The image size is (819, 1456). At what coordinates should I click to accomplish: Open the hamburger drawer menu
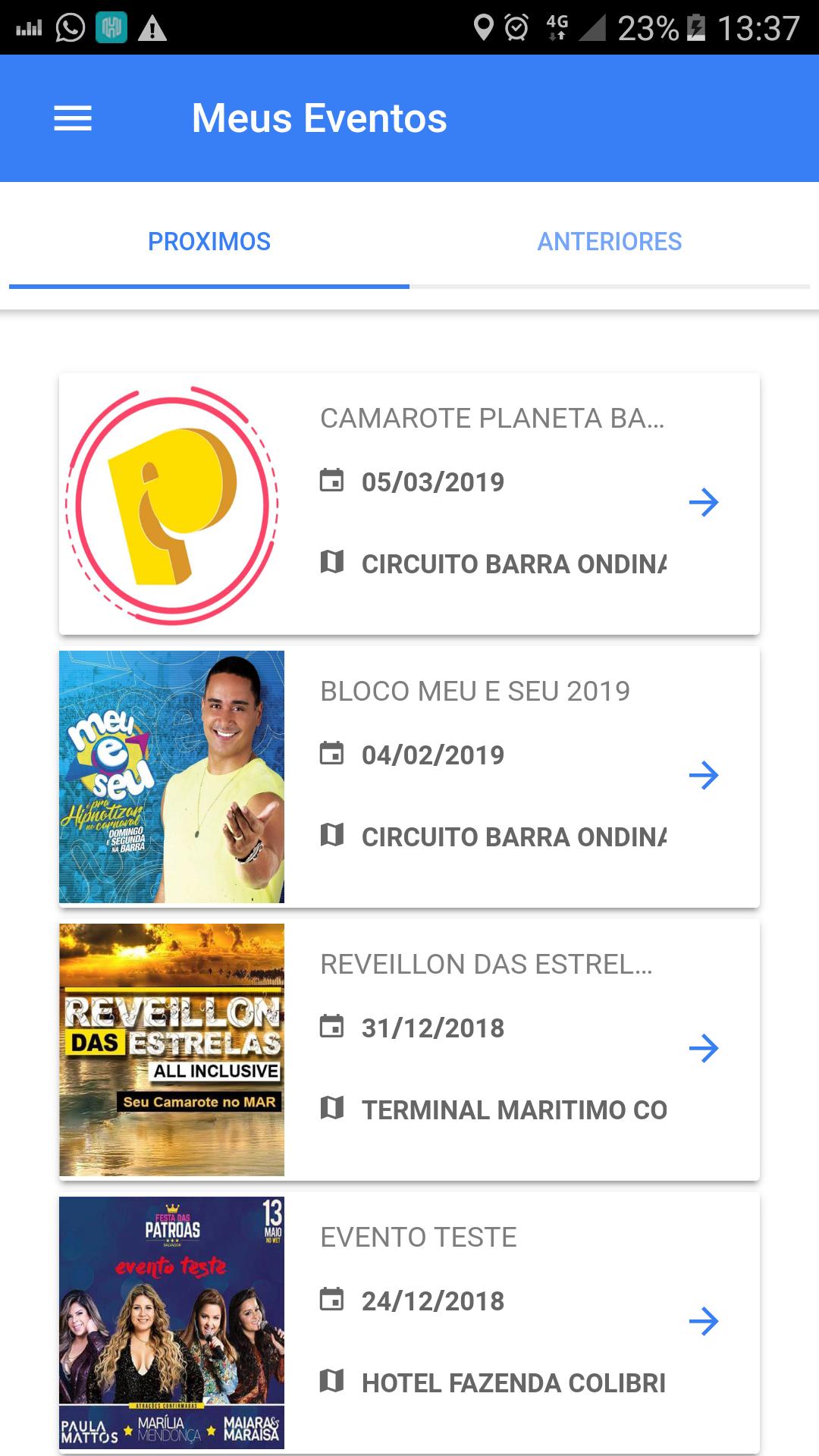point(73,118)
